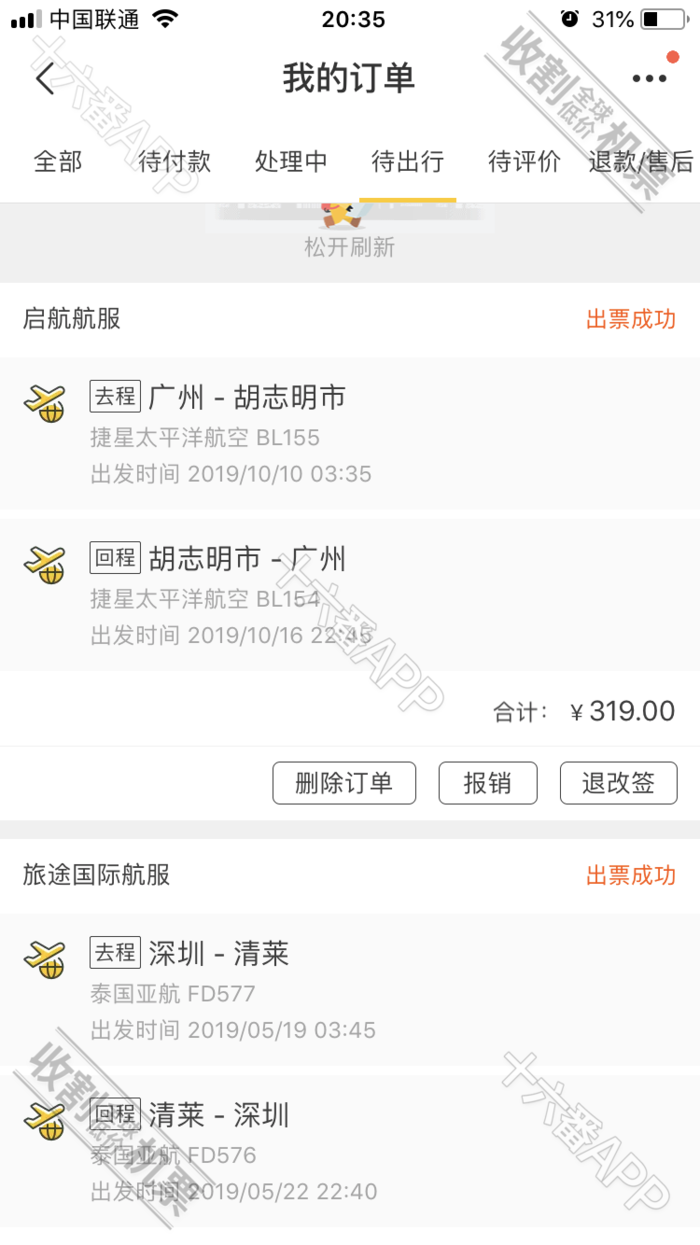The width and height of the screenshot is (700, 1245).
Task: Open the 广州 - 胡志明市 outbound flight order
Action: (350, 433)
